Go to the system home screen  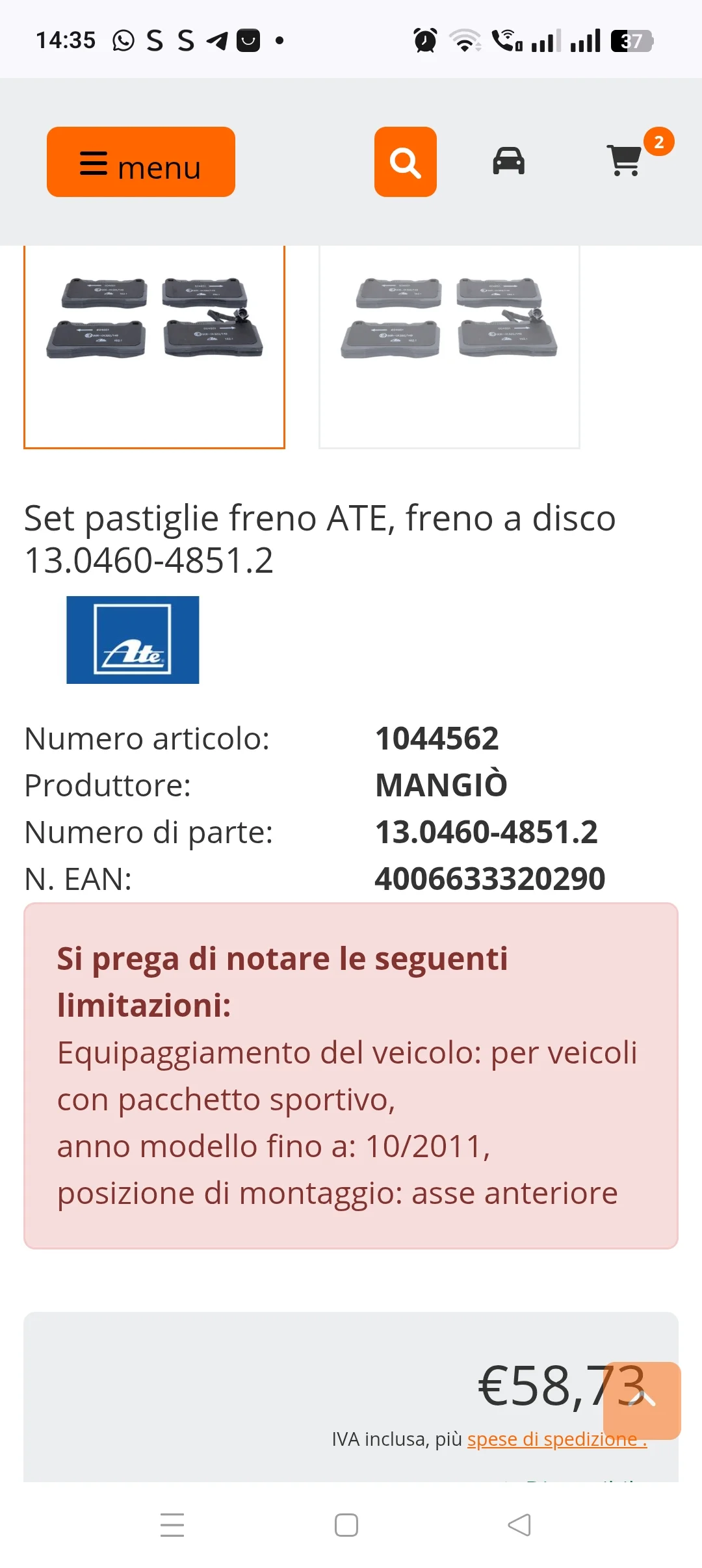tap(346, 1524)
